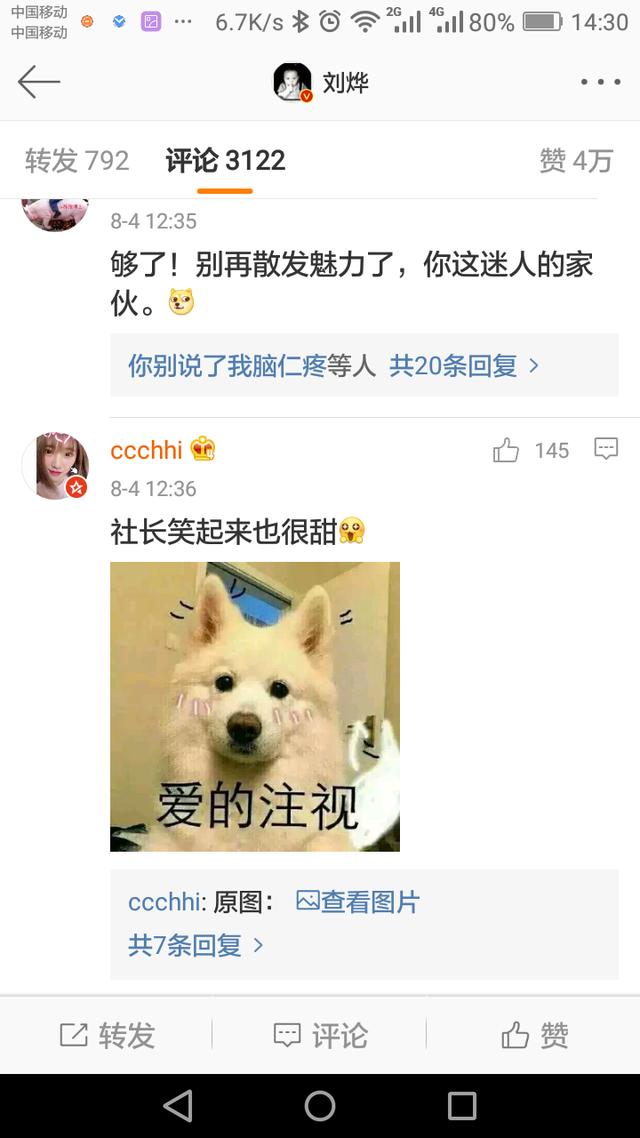Expand the 共7条回复 replies
The height and width of the screenshot is (1138, 640).
[195, 945]
